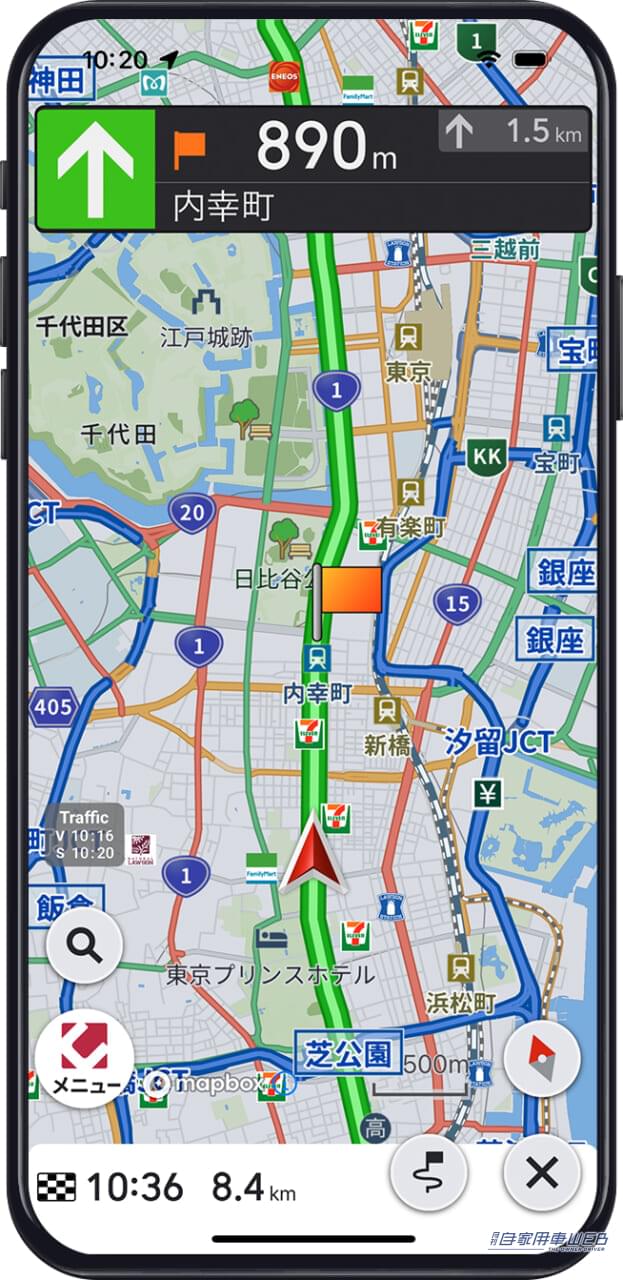
Task: End navigation with the X button
Action: (541, 1173)
